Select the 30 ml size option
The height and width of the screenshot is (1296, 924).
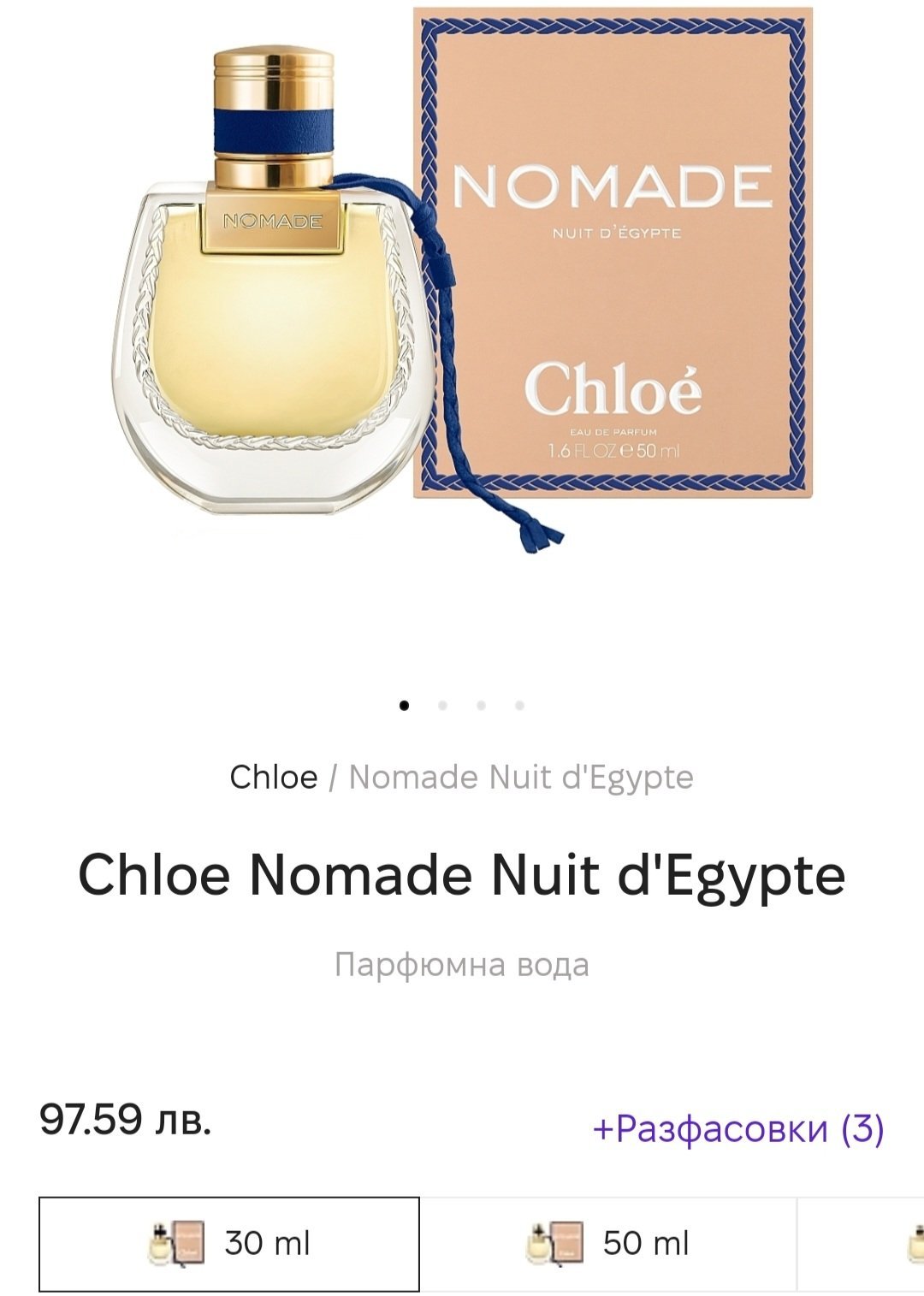pyautogui.click(x=229, y=1243)
